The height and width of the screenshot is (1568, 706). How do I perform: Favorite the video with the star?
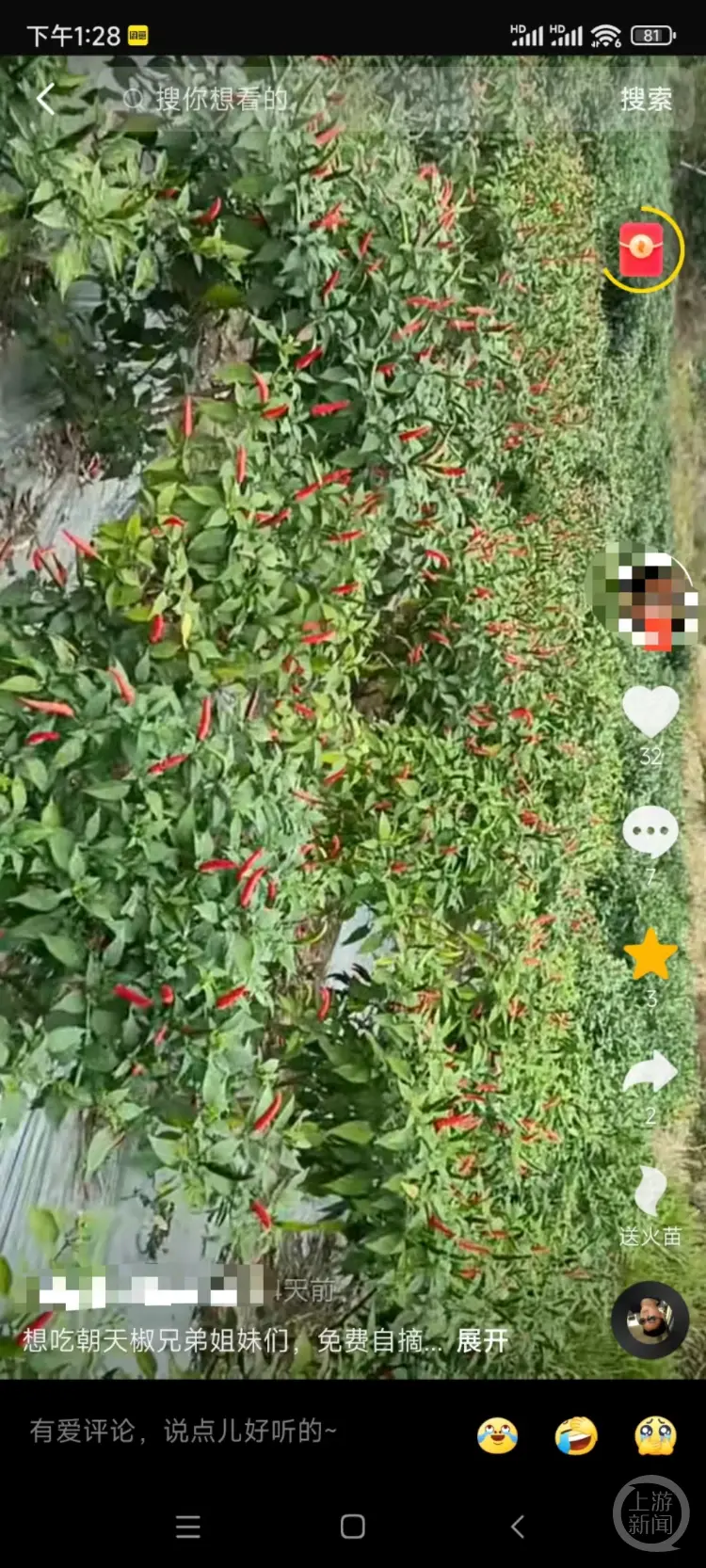[x=650, y=955]
